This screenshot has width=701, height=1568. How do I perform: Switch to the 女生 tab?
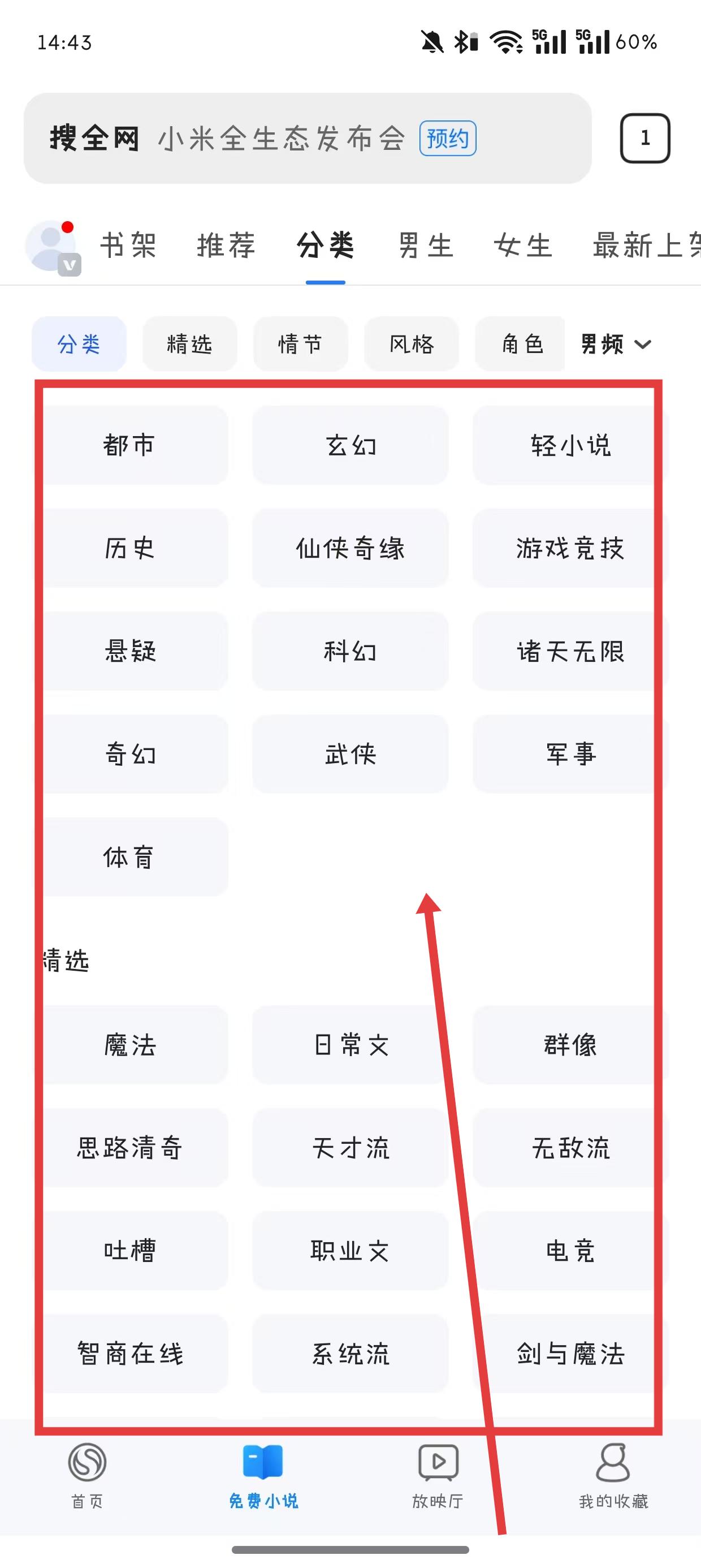pos(523,246)
